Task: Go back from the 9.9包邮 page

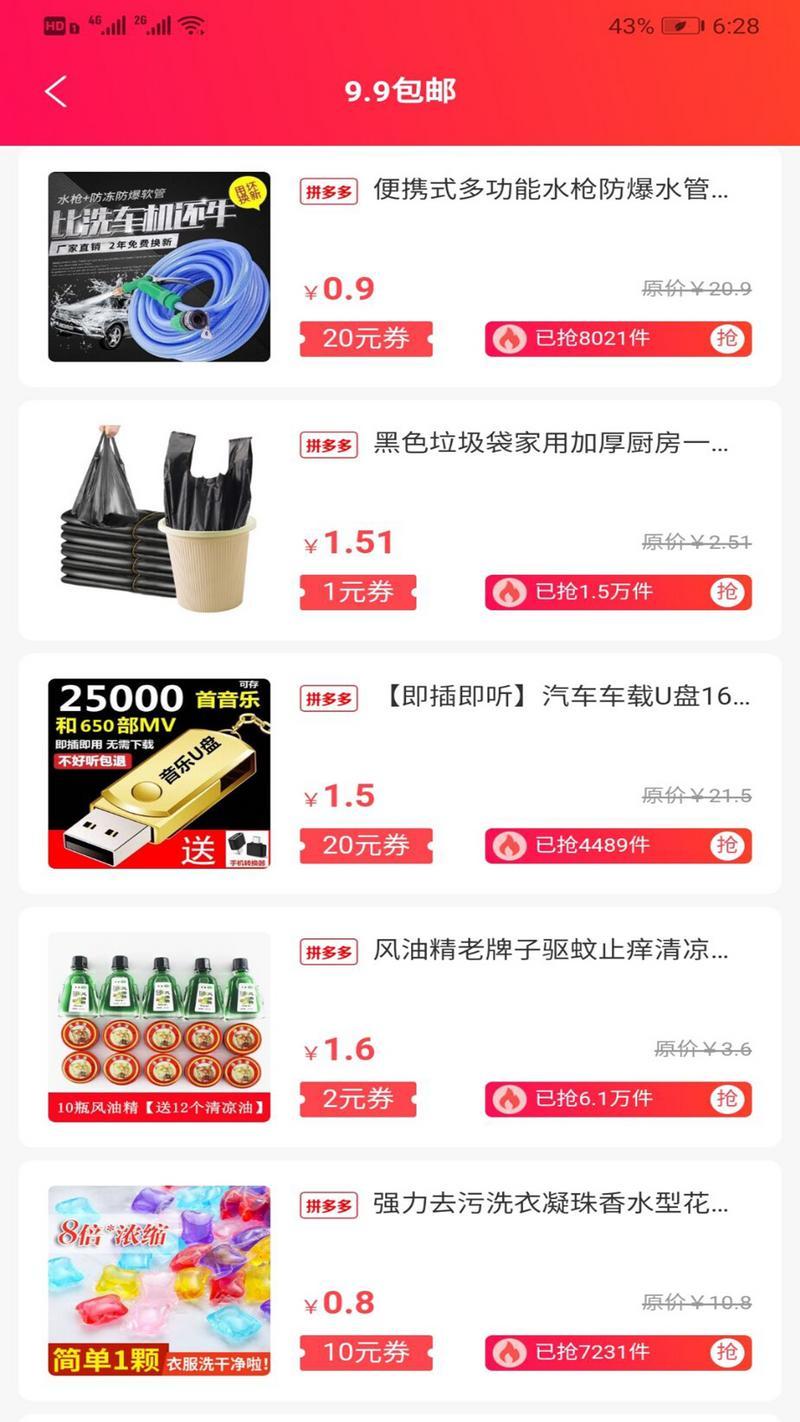Action: click(56, 91)
